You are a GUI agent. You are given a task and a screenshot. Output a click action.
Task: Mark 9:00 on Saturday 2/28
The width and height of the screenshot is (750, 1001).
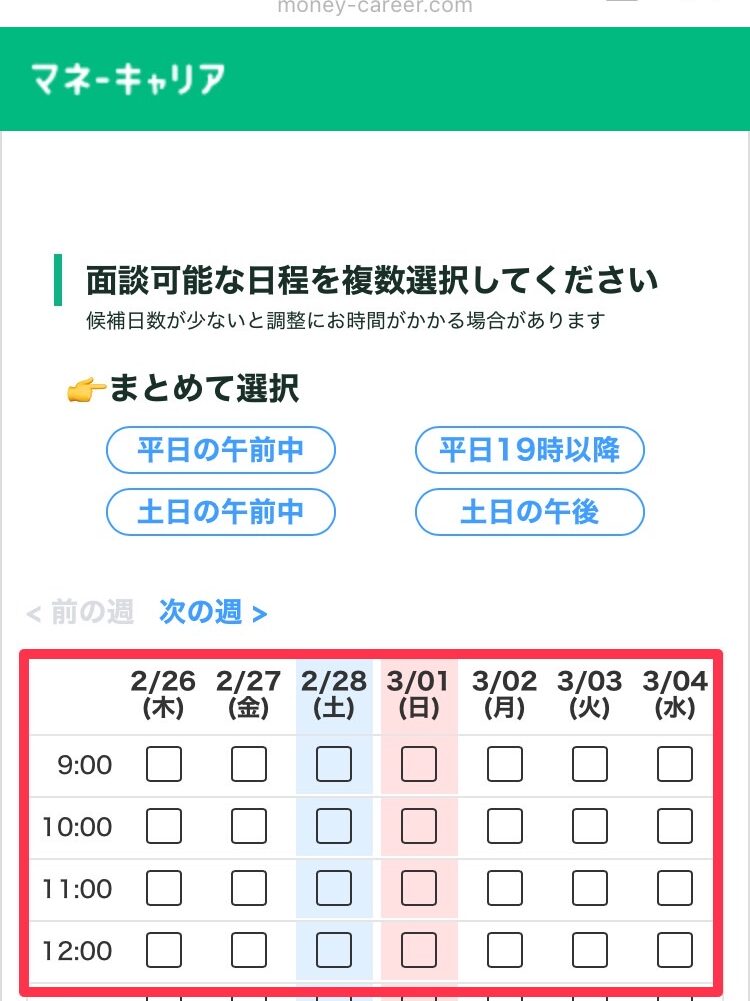coord(334,765)
